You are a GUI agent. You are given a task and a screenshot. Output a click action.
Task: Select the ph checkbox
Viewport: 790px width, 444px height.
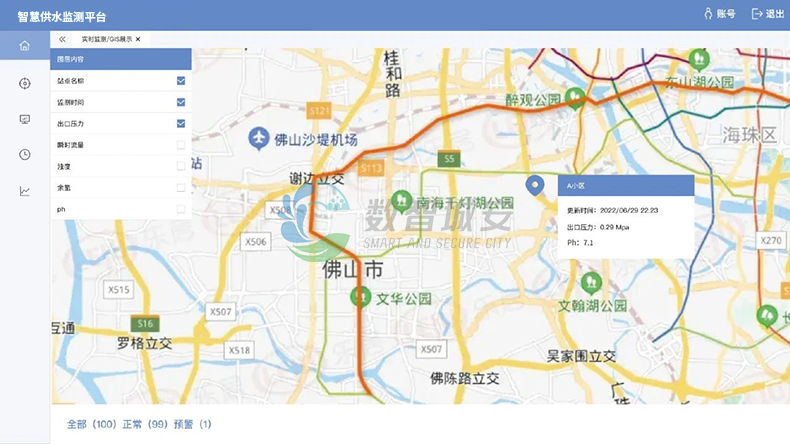point(181,208)
